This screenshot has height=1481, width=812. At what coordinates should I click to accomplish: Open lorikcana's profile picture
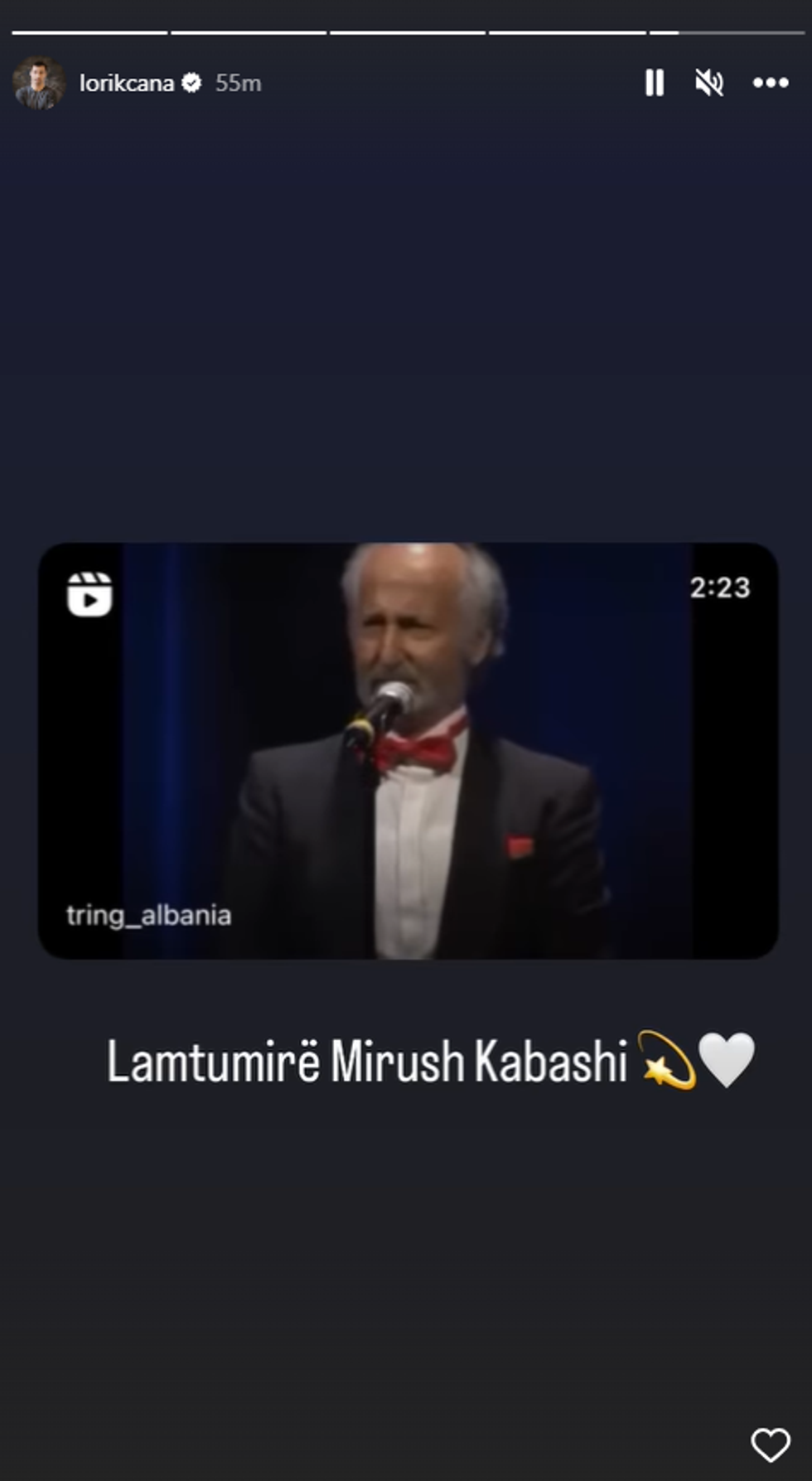[38, 83]
